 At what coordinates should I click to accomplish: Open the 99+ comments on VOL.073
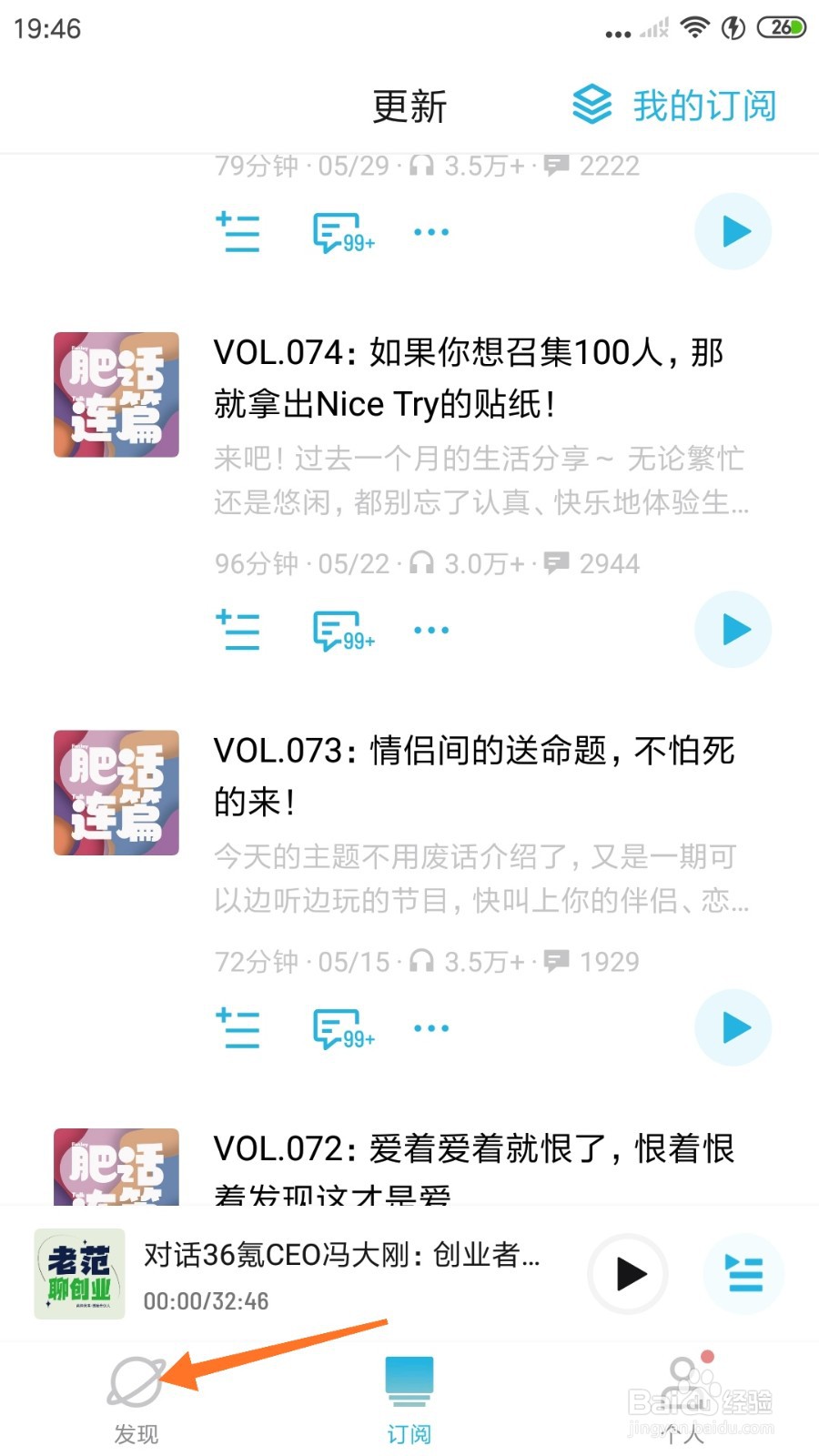click(338, 1026)
